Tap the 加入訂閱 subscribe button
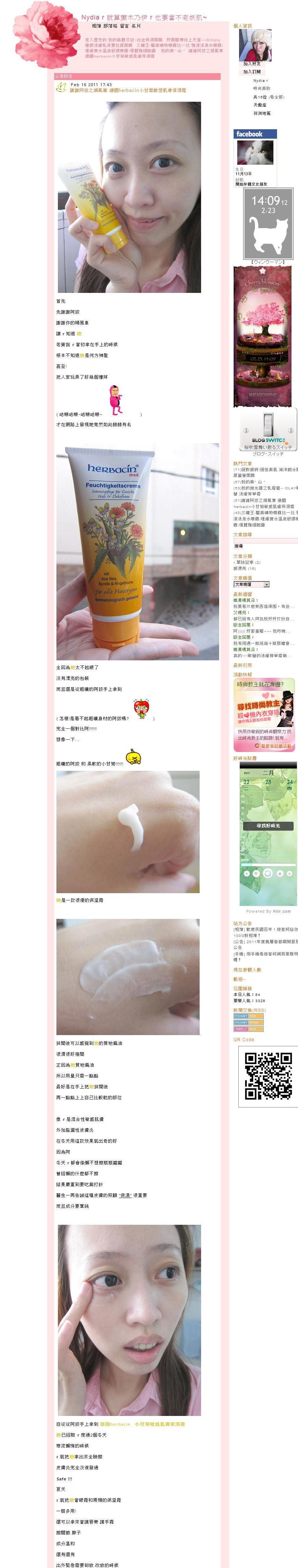The image size is (298, 1568). click(252, 72)
